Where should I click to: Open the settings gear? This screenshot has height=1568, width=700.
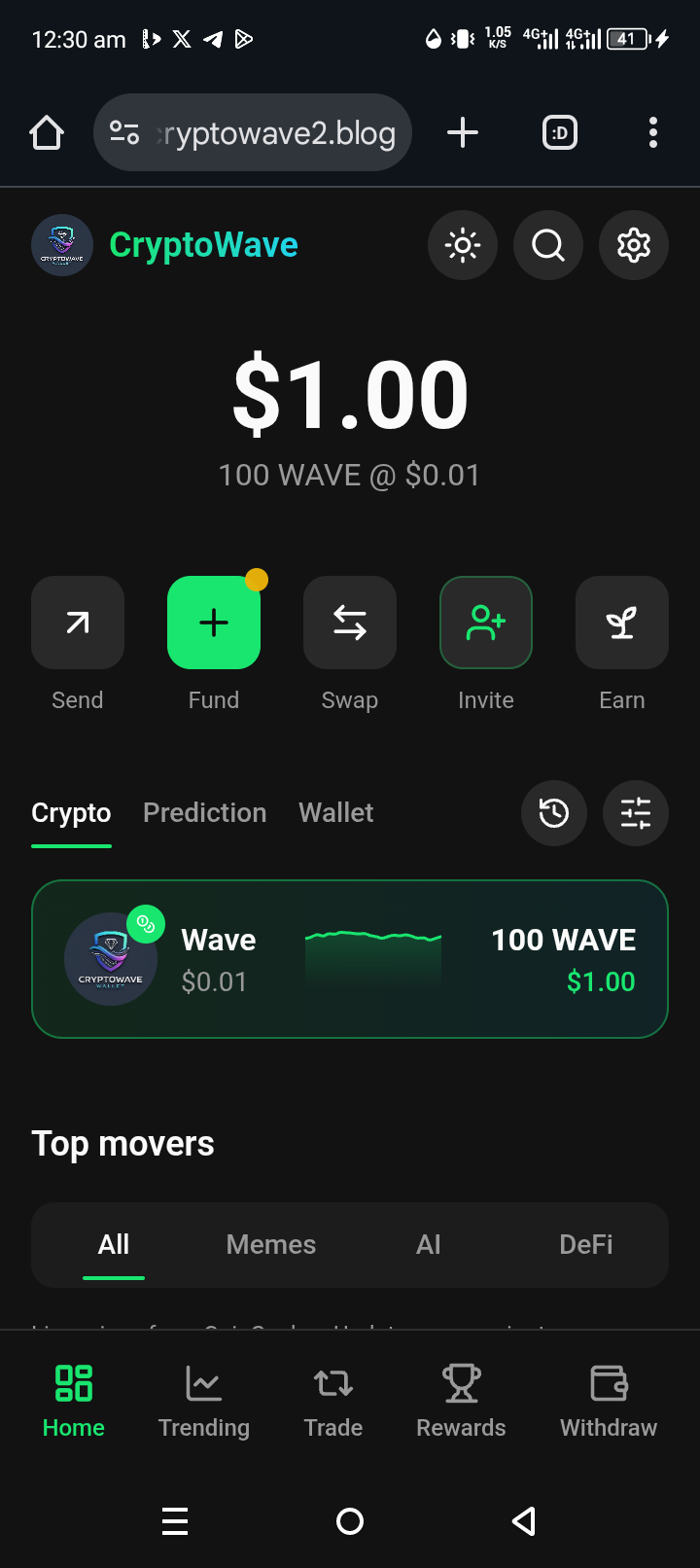tap(634, 245)
